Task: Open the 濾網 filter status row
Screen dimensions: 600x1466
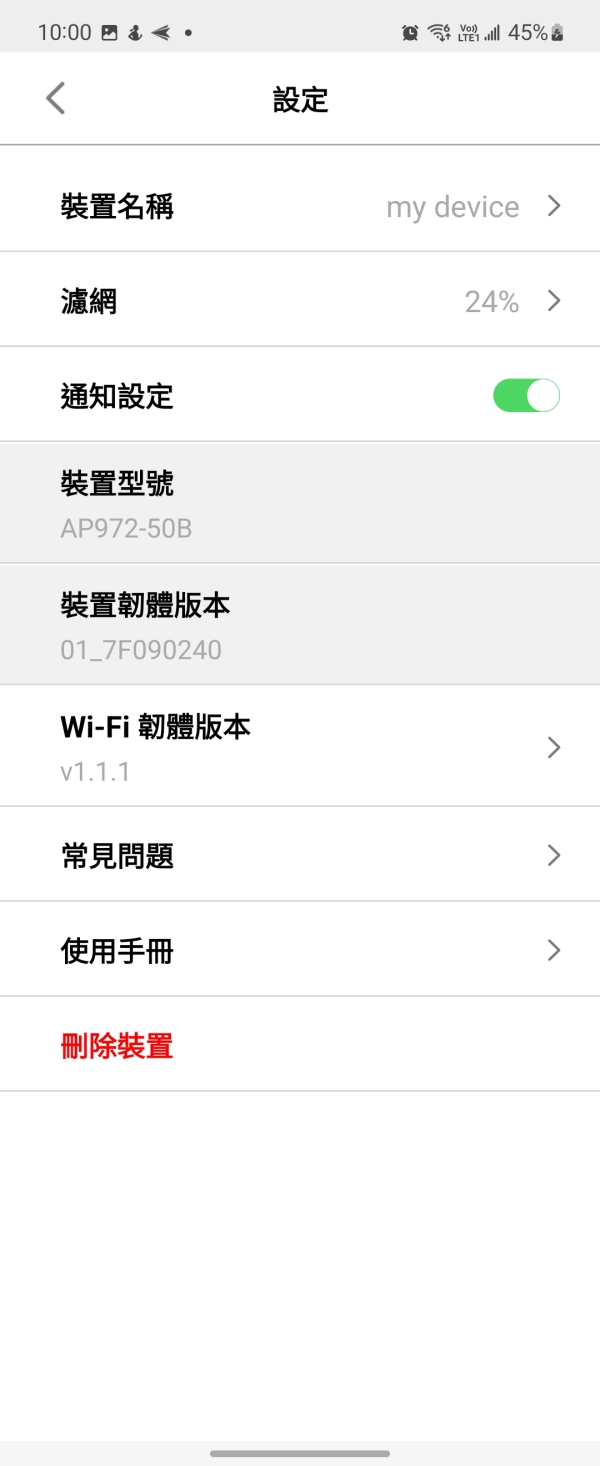Action: pyautogui.click(x=300, y=301)
